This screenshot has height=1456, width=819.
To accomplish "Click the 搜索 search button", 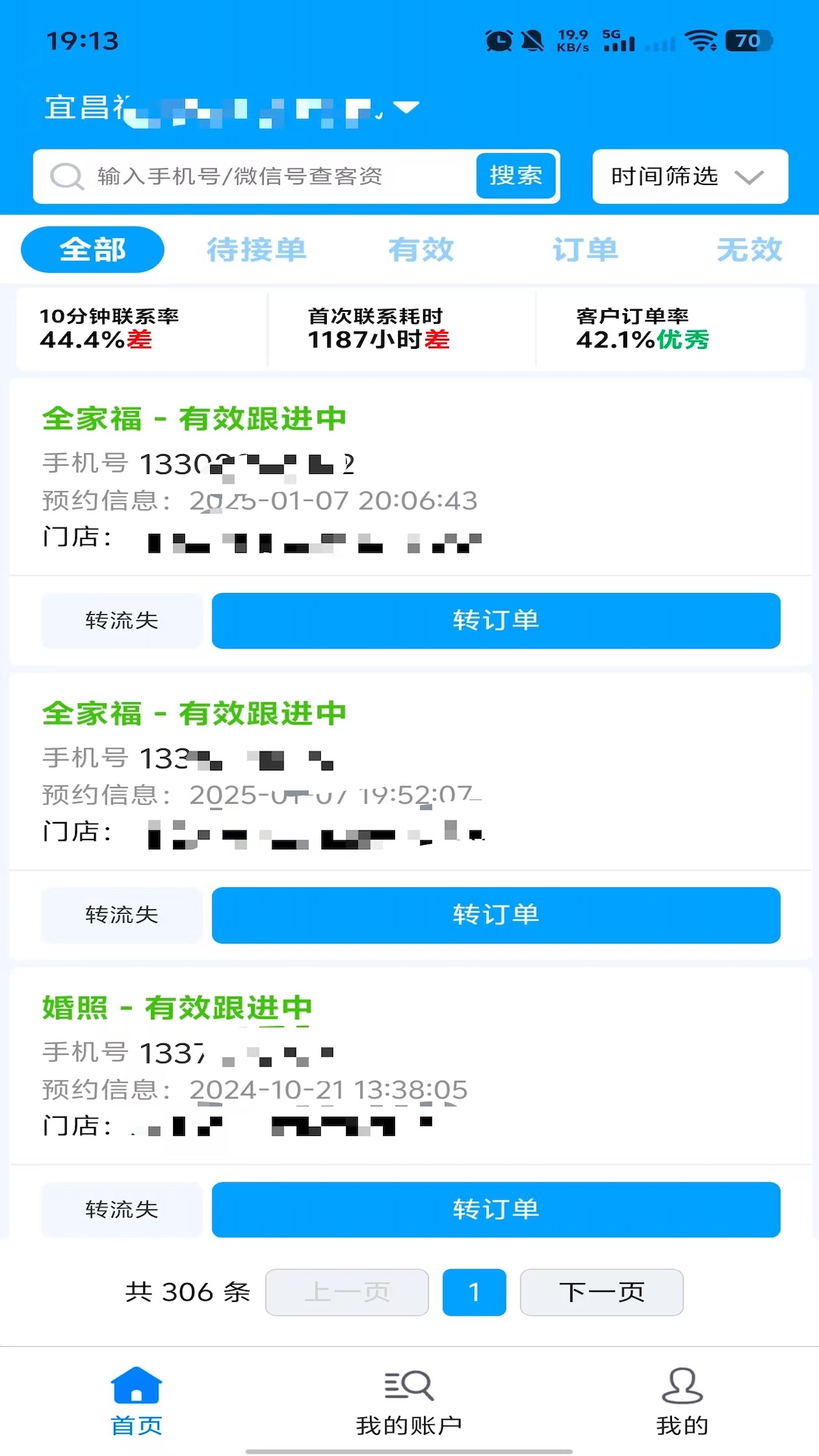I will (x=515, y=176).
